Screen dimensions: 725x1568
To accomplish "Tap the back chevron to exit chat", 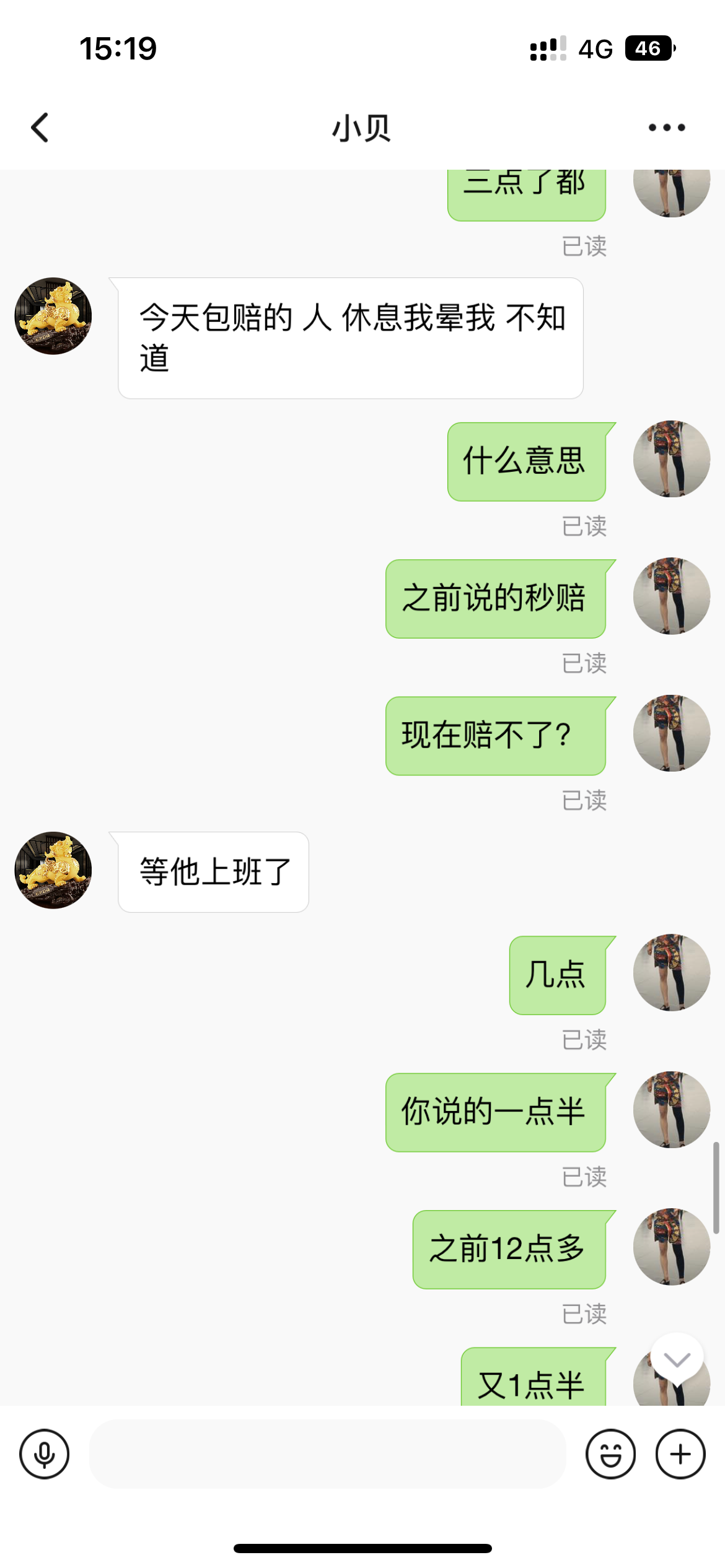I will tap(39, 127).
